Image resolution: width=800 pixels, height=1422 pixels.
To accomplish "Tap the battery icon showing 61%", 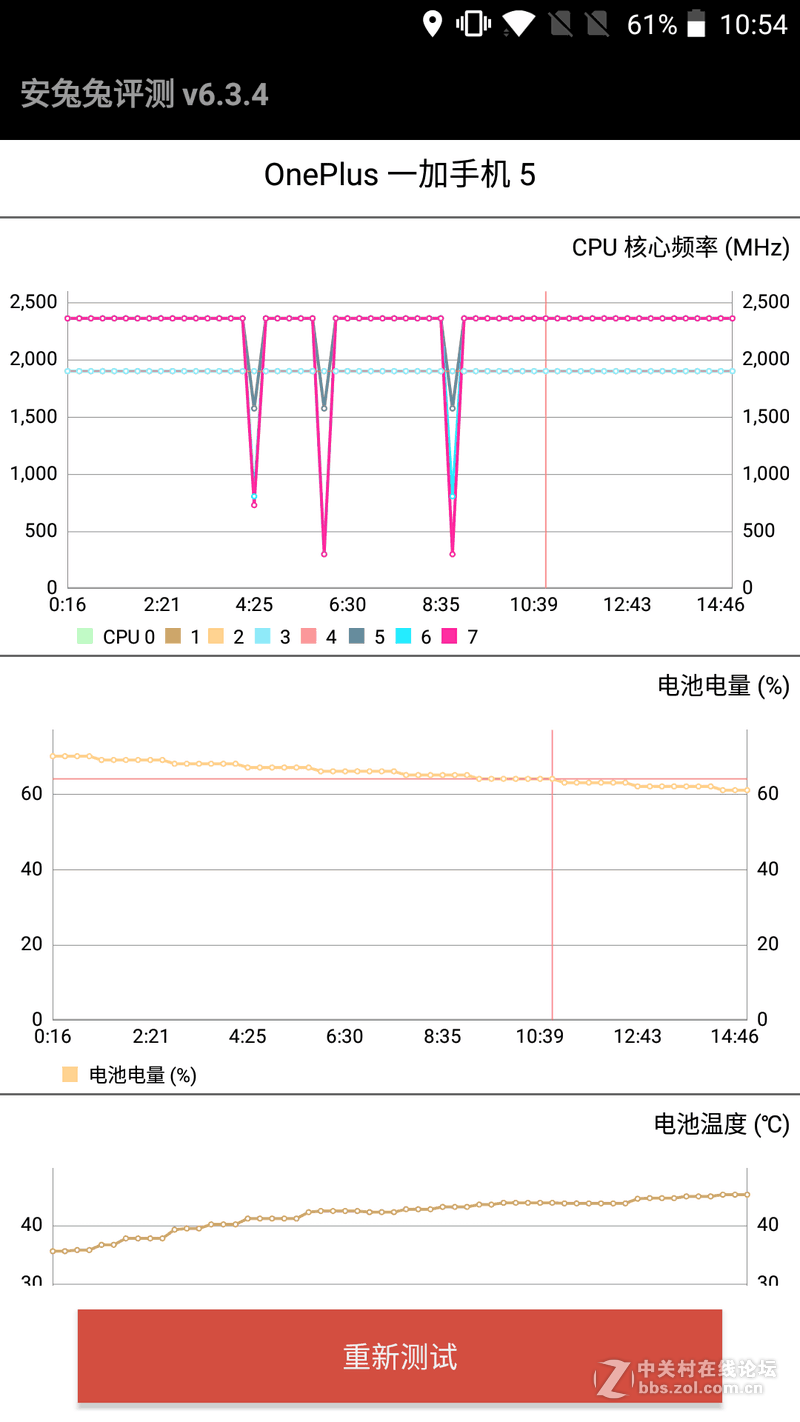I will pos(697,22).
